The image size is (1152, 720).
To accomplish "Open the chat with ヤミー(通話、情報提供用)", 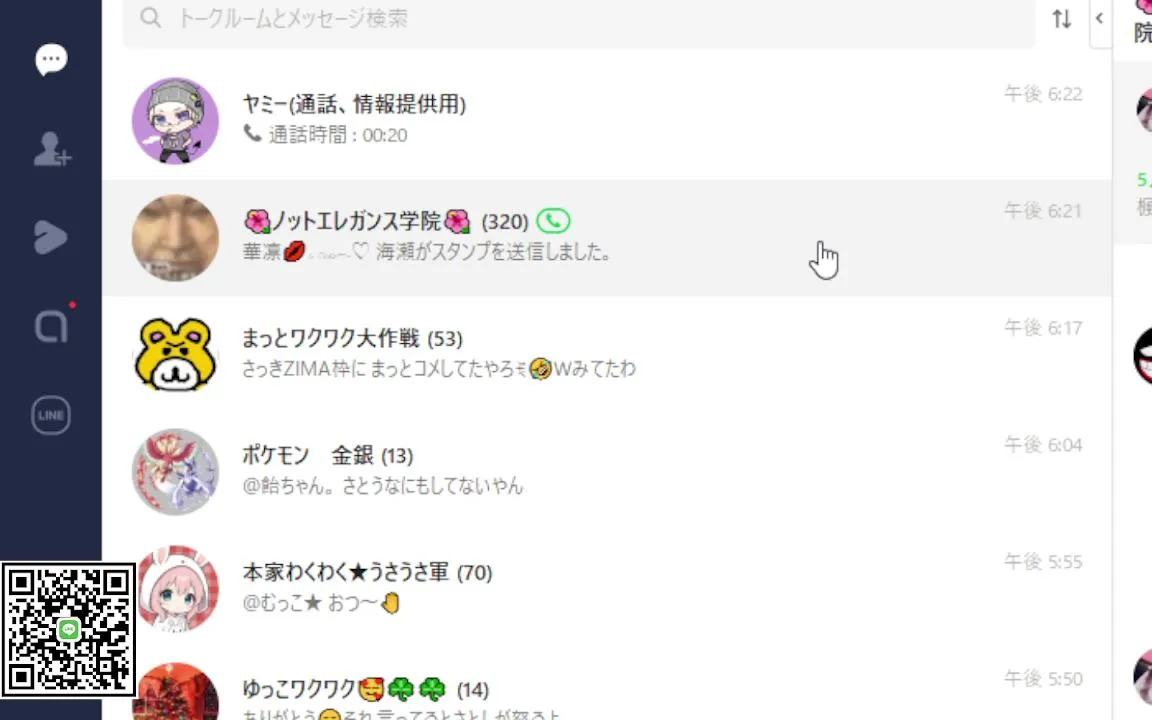I will click(x=600, y=120).
